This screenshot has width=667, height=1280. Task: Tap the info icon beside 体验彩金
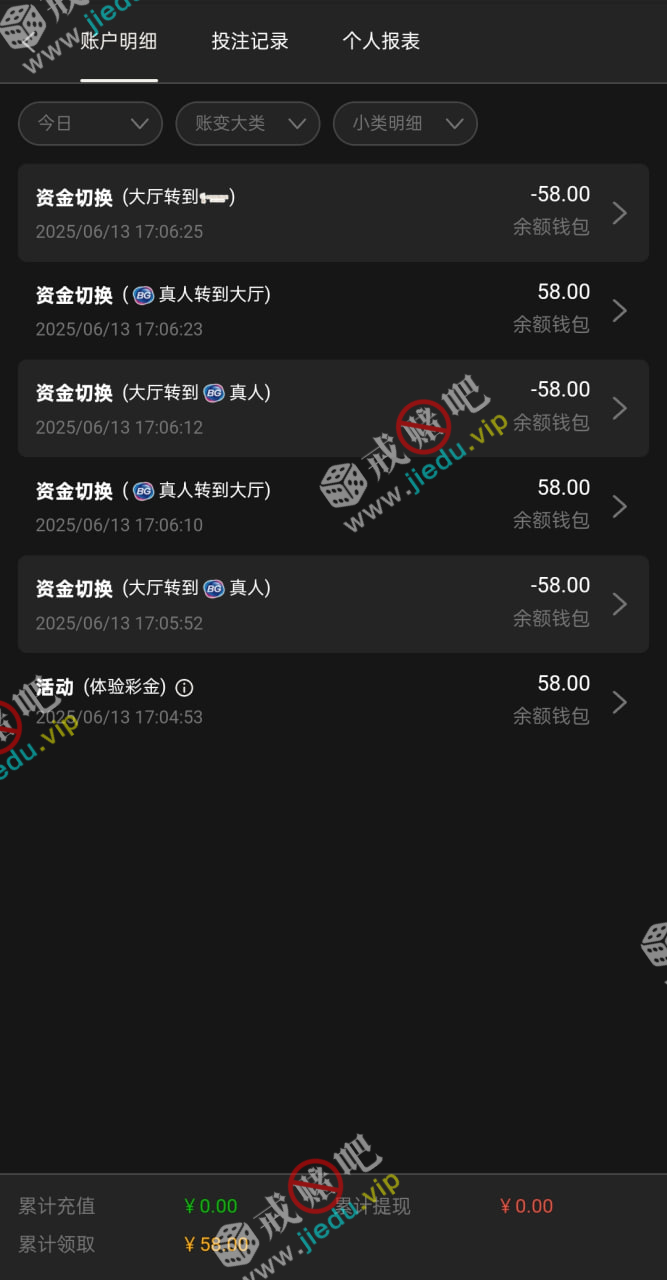click(184, 688)
